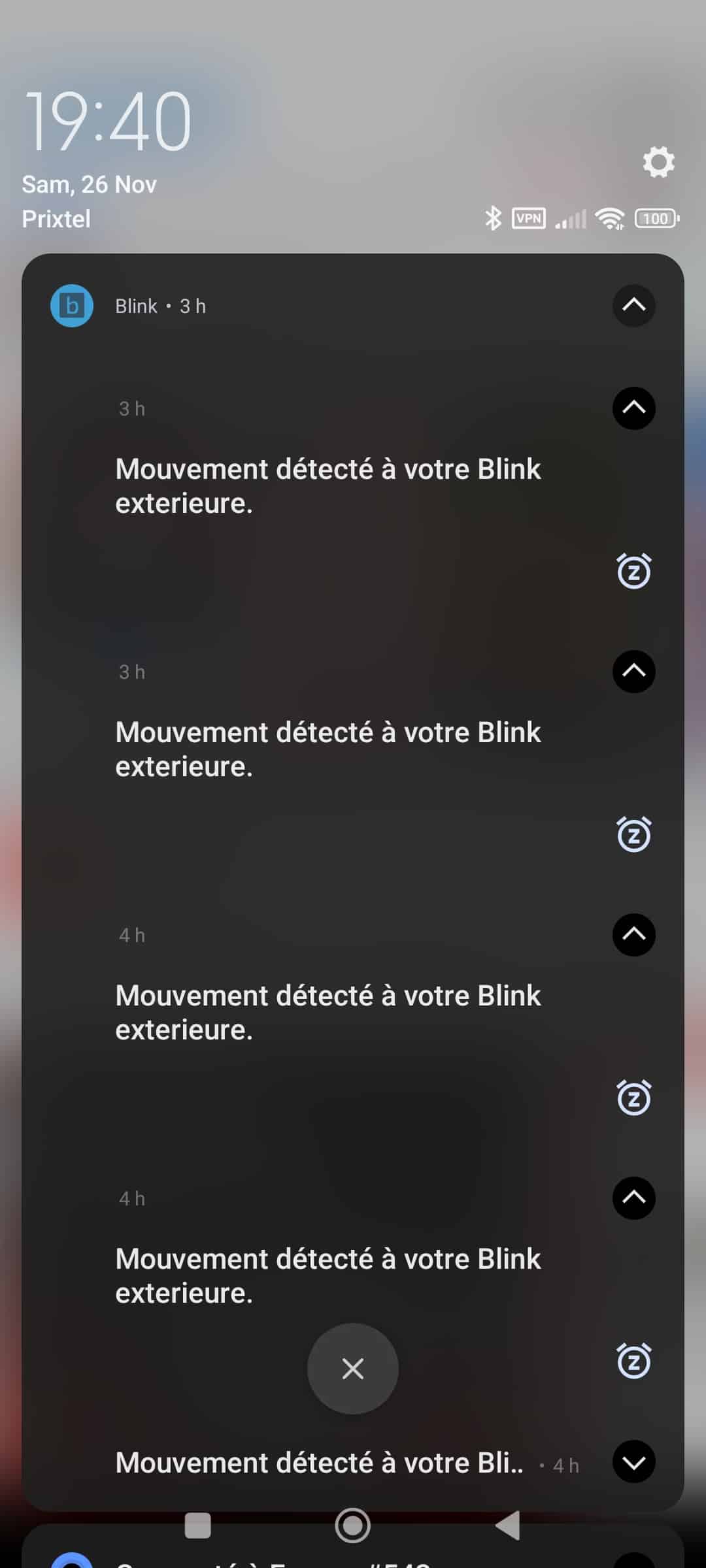Screen dimensions: 706x1568
Task: Open the topmost 3 h Mouvement détecté notification
Action: pos(328,486)
